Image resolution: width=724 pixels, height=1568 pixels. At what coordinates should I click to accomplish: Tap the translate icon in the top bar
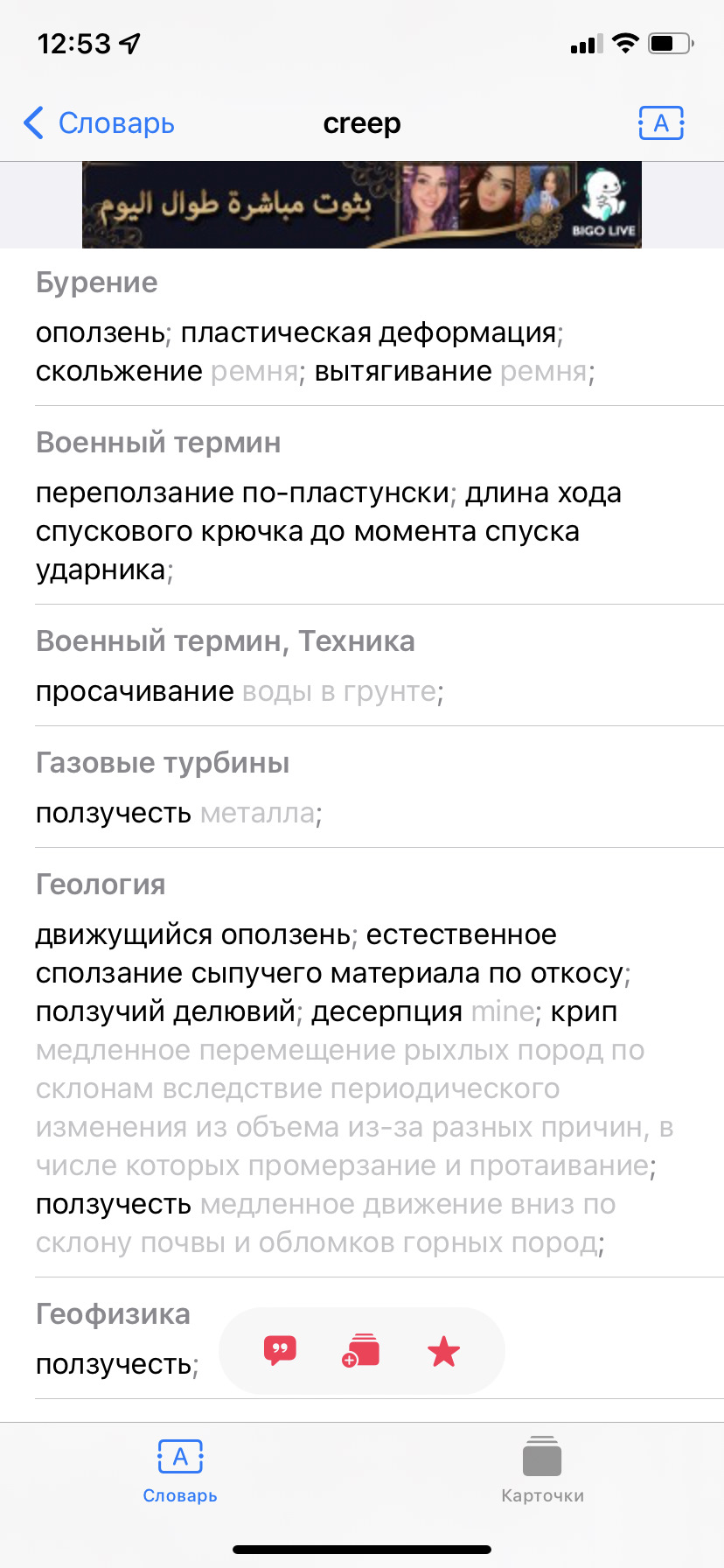(660, 123)
